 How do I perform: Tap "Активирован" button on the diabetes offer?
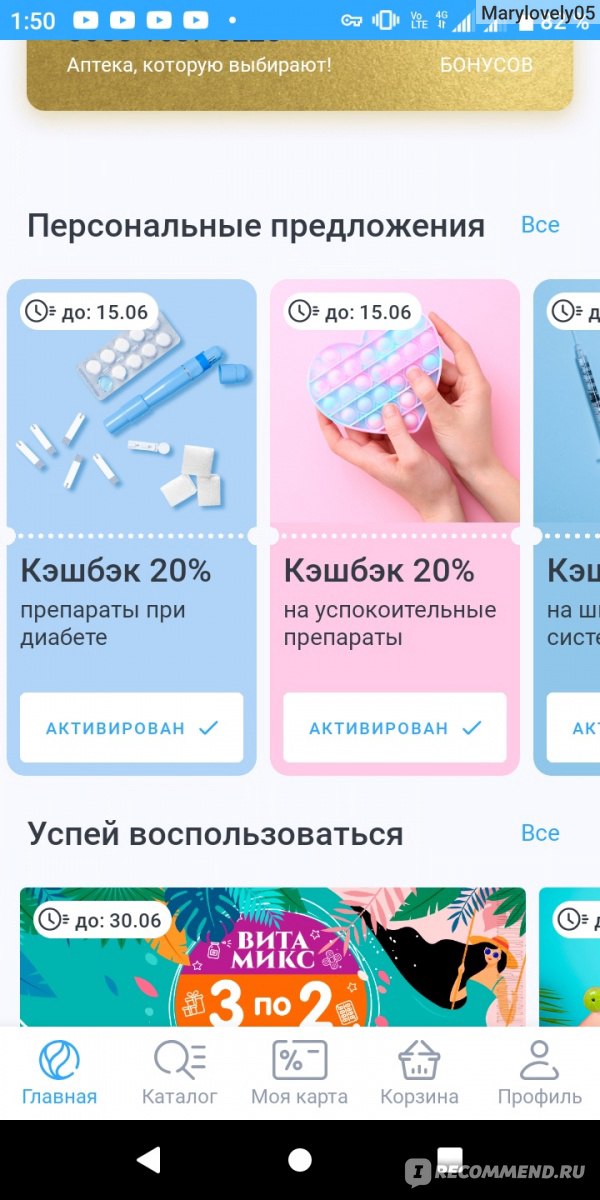coord(131,728)
